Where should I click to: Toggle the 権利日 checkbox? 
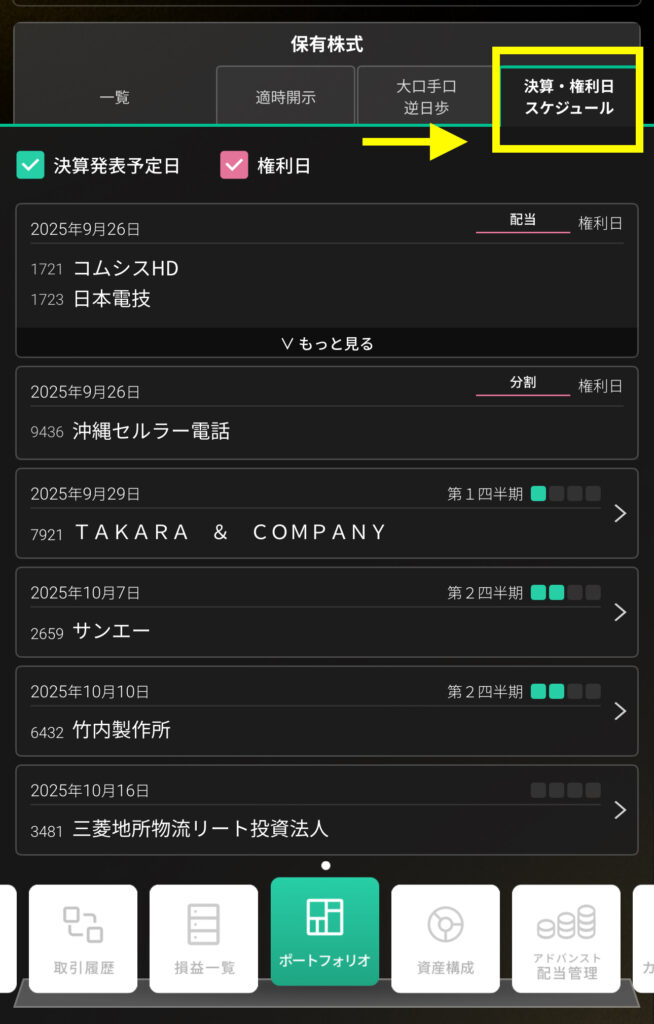click(234, 166)
